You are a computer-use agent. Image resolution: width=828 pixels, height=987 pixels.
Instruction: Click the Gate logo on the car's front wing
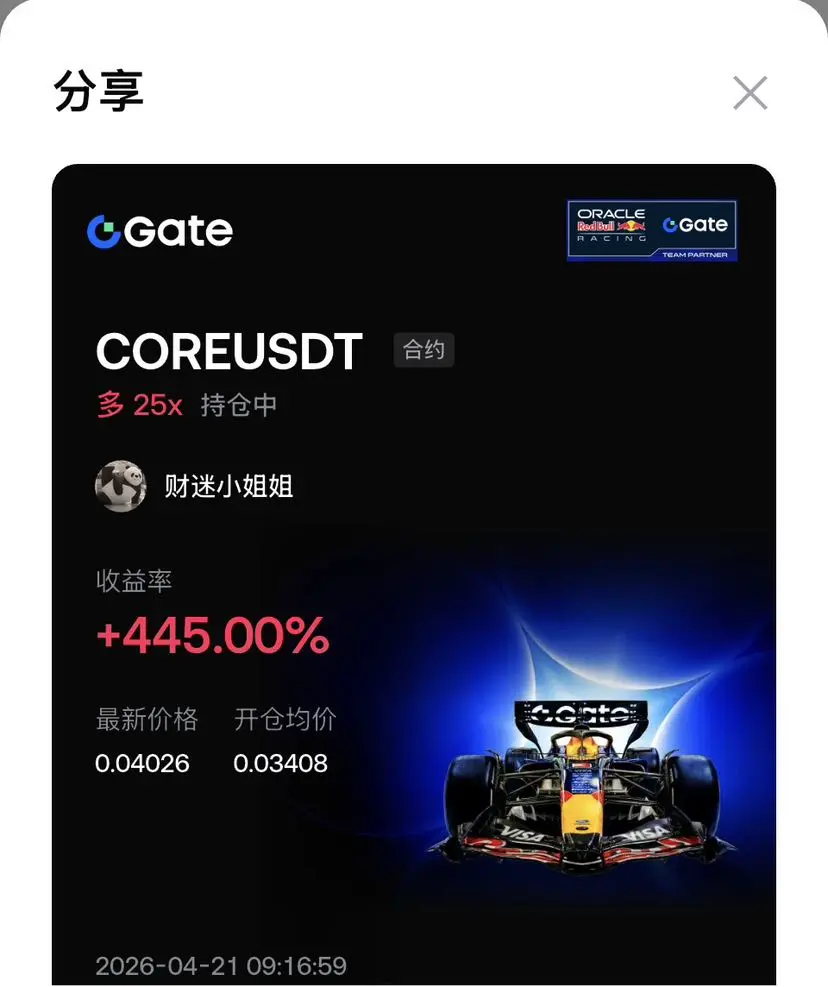581,712
